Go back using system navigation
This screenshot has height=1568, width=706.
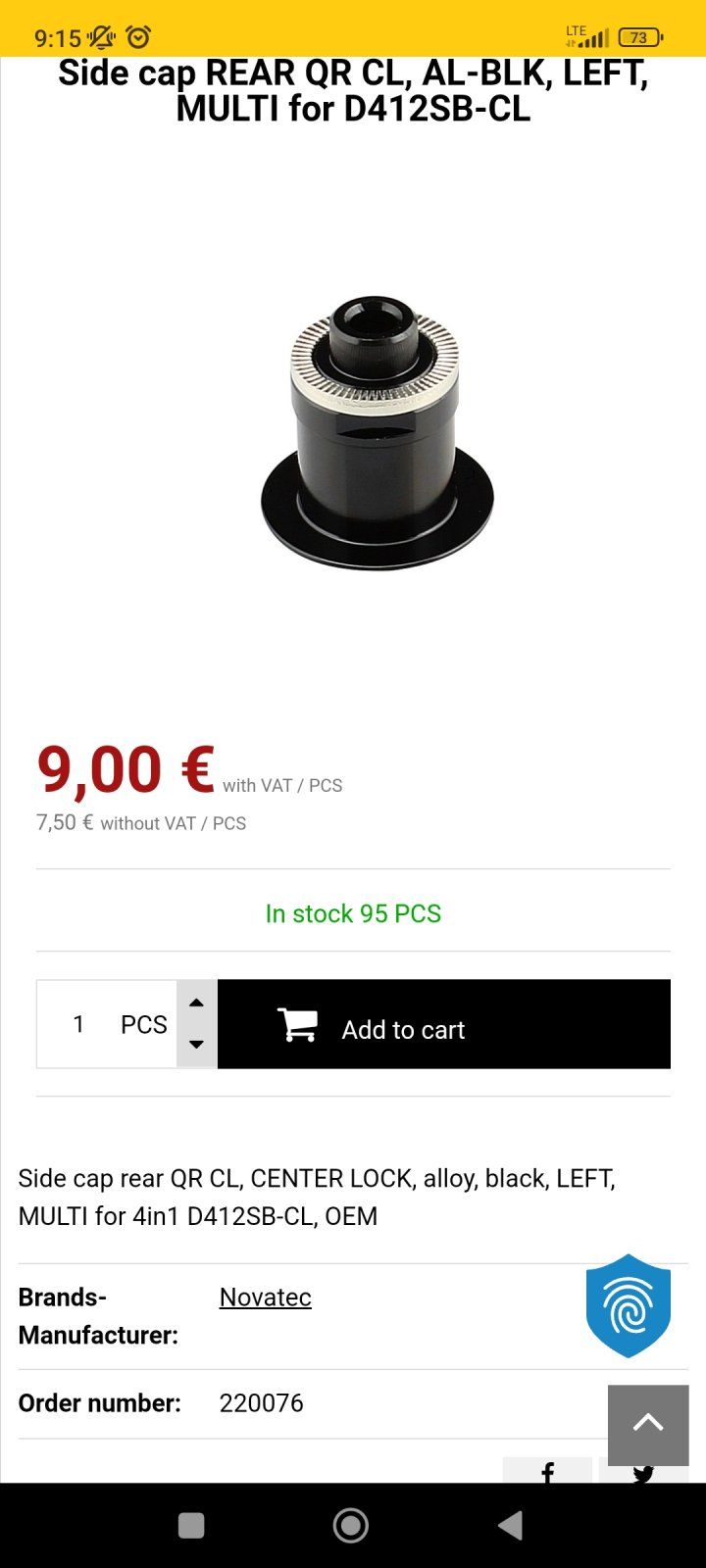pos(510,1525)
